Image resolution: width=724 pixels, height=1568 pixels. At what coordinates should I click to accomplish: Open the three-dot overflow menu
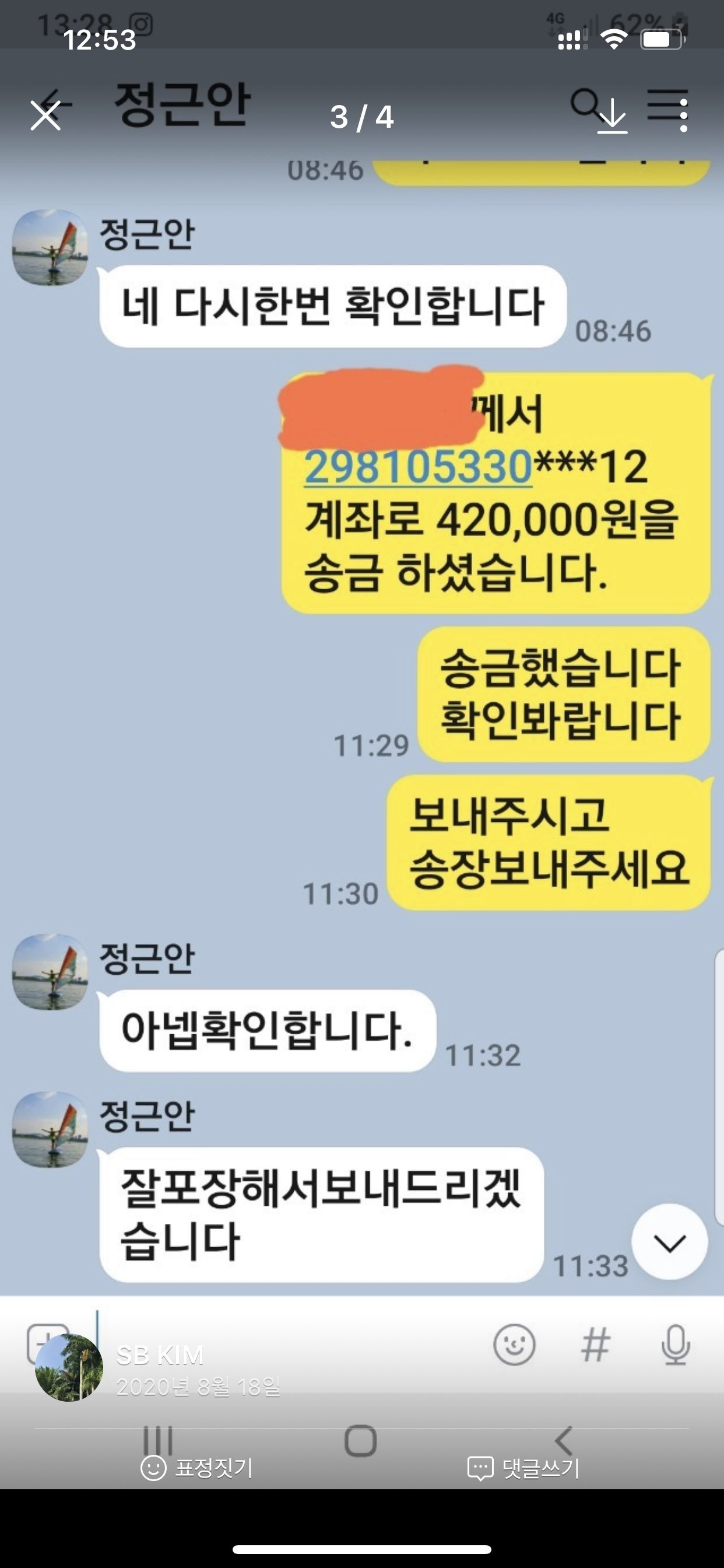[684, 116]
